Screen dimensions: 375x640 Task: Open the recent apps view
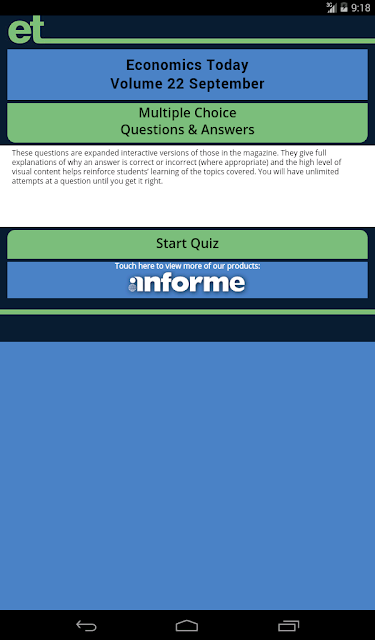coord(288,625)
